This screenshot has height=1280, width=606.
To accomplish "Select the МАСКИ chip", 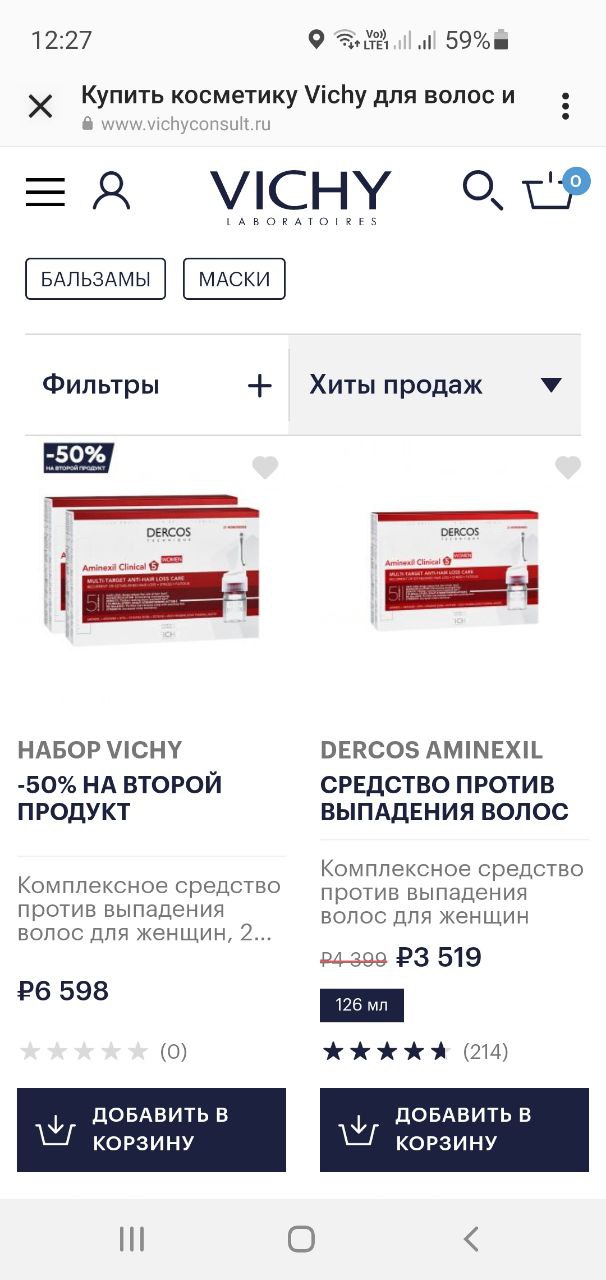I will tap(234, 279).
